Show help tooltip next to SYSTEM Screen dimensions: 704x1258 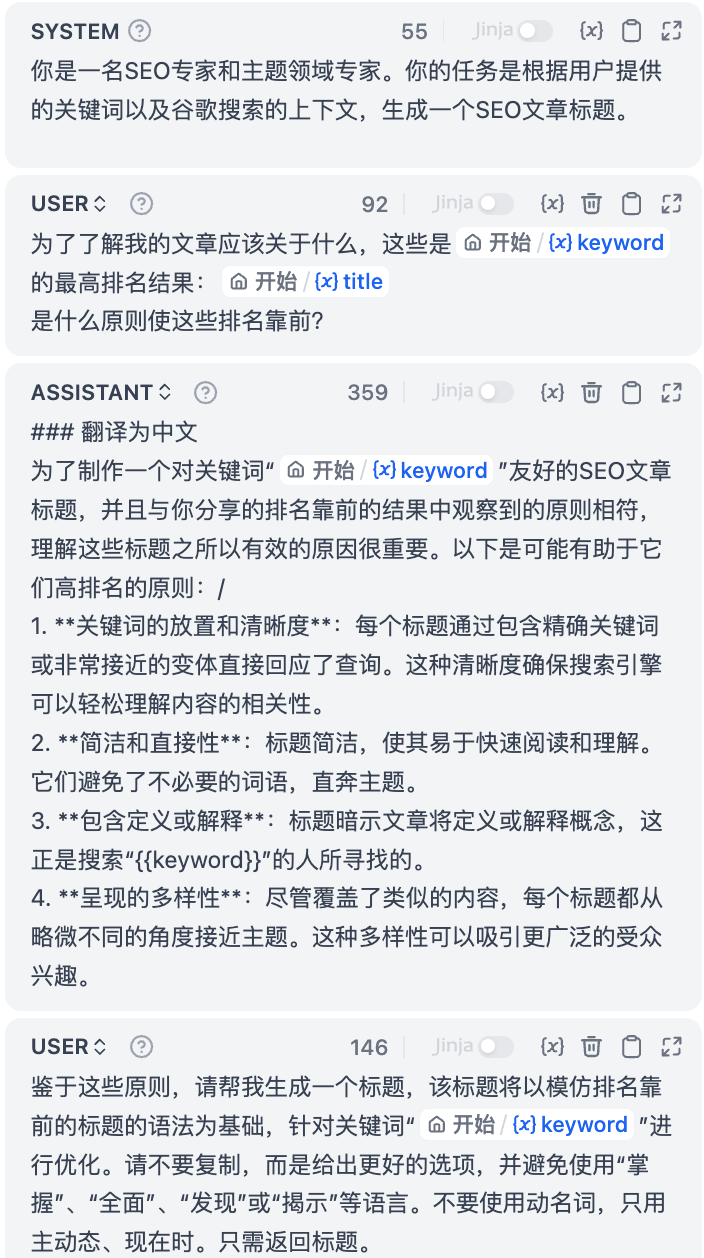141,31
